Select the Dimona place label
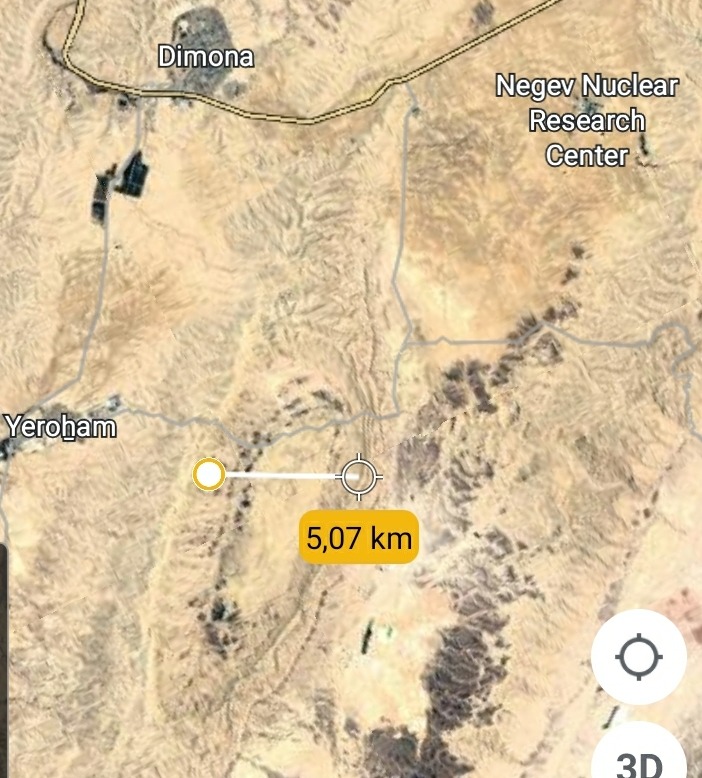The width and height of the screenshot is (702, 778). click(206, 57)
